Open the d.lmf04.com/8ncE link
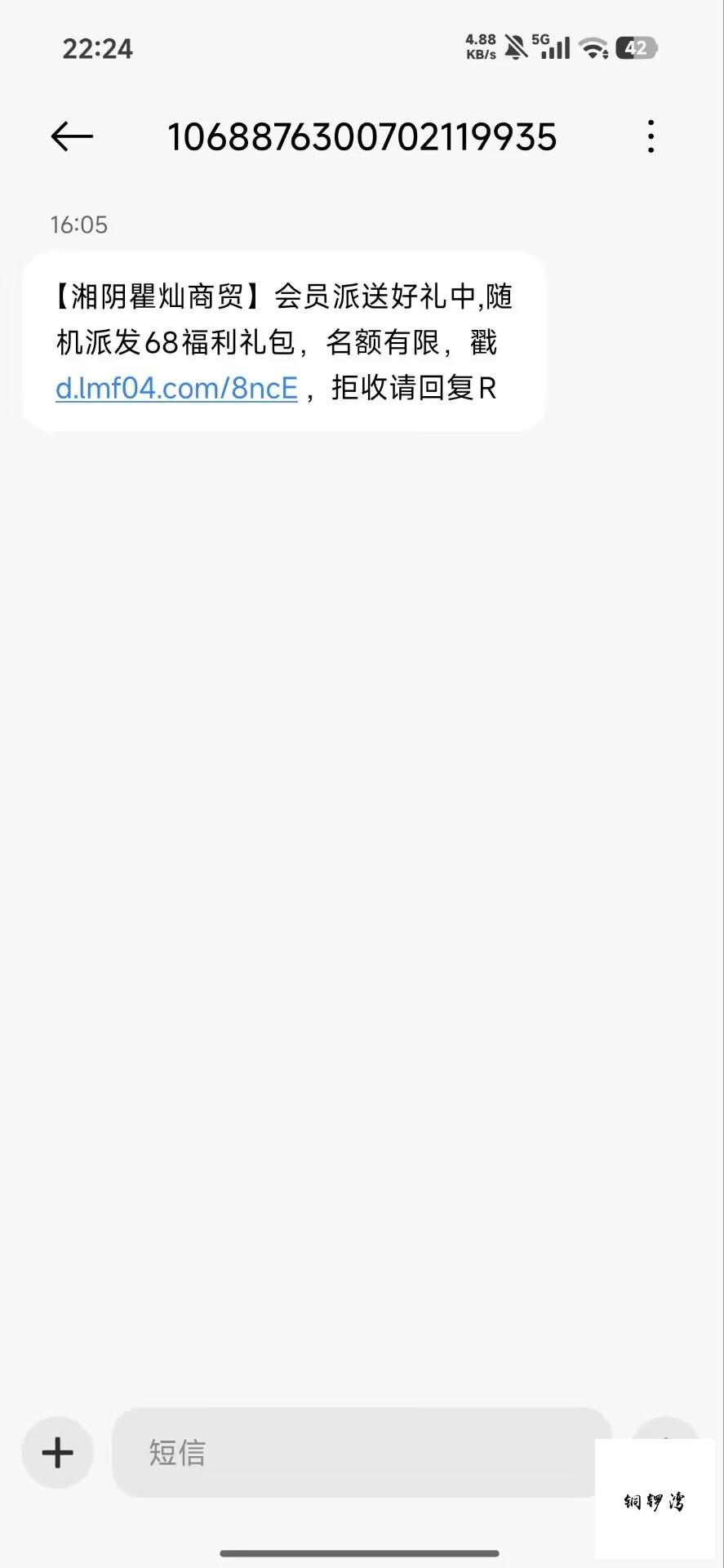The width and height of the screenshot is (724, 1568). pyautogui.click(x=176, y=388)
